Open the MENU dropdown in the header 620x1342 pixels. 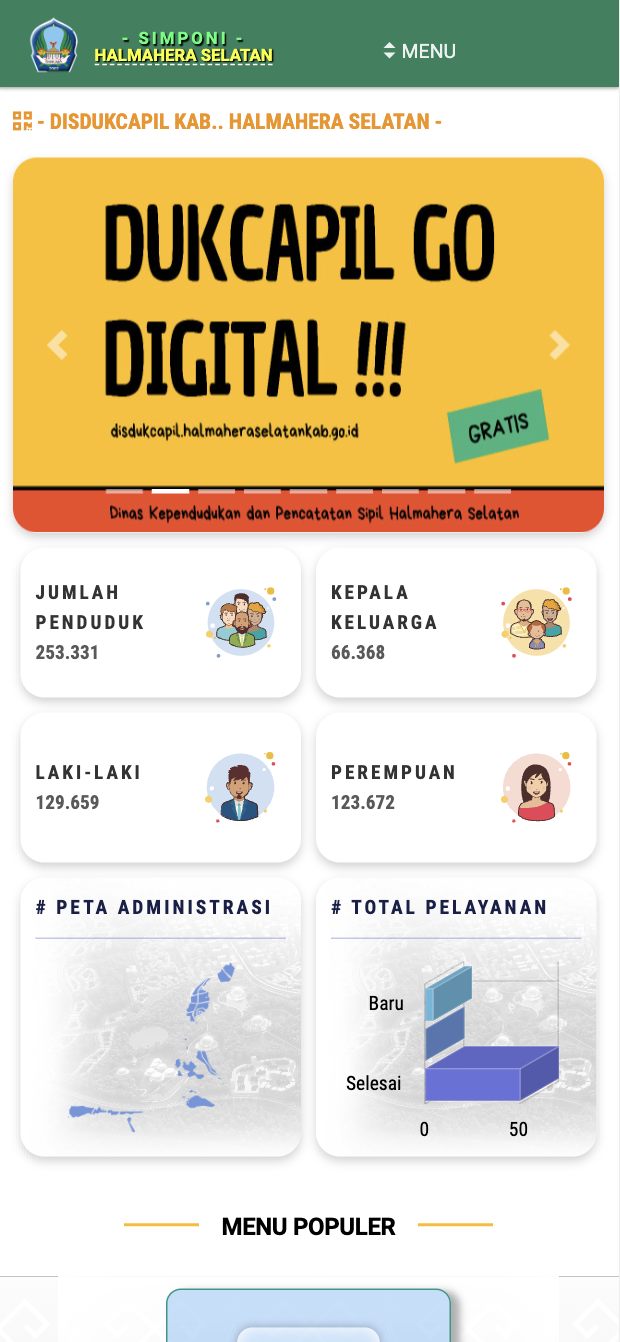(420, 51)
